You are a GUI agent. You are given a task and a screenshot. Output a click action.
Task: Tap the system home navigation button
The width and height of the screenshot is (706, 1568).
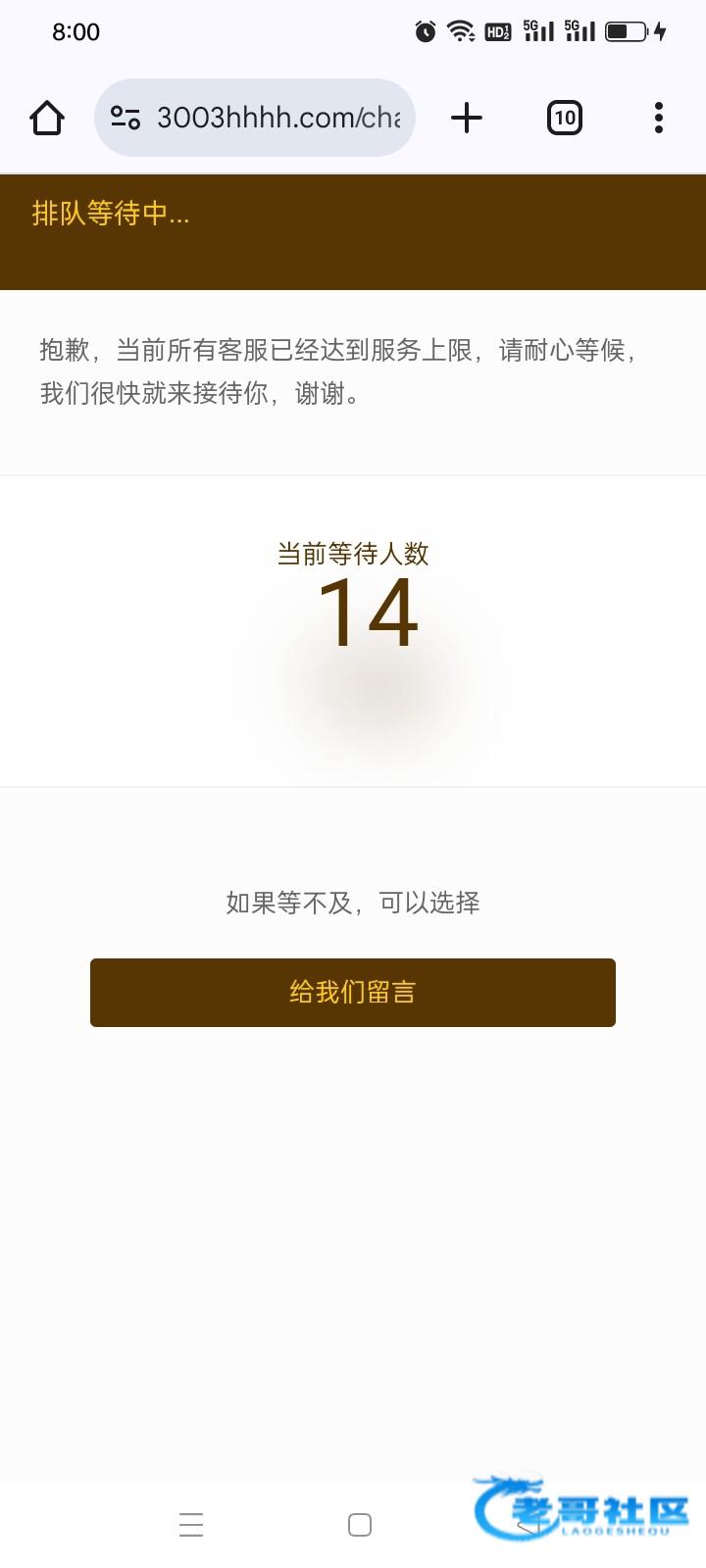coord(360,1525)
